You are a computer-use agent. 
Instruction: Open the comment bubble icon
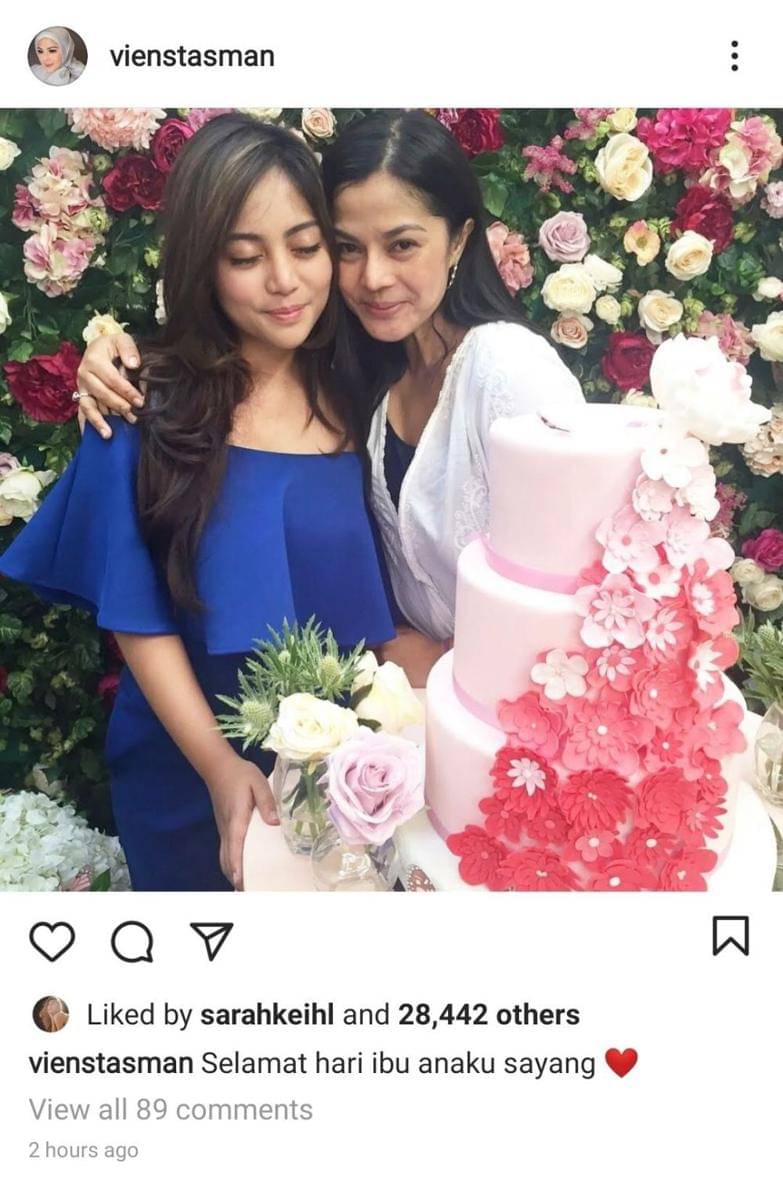[131, 941]
